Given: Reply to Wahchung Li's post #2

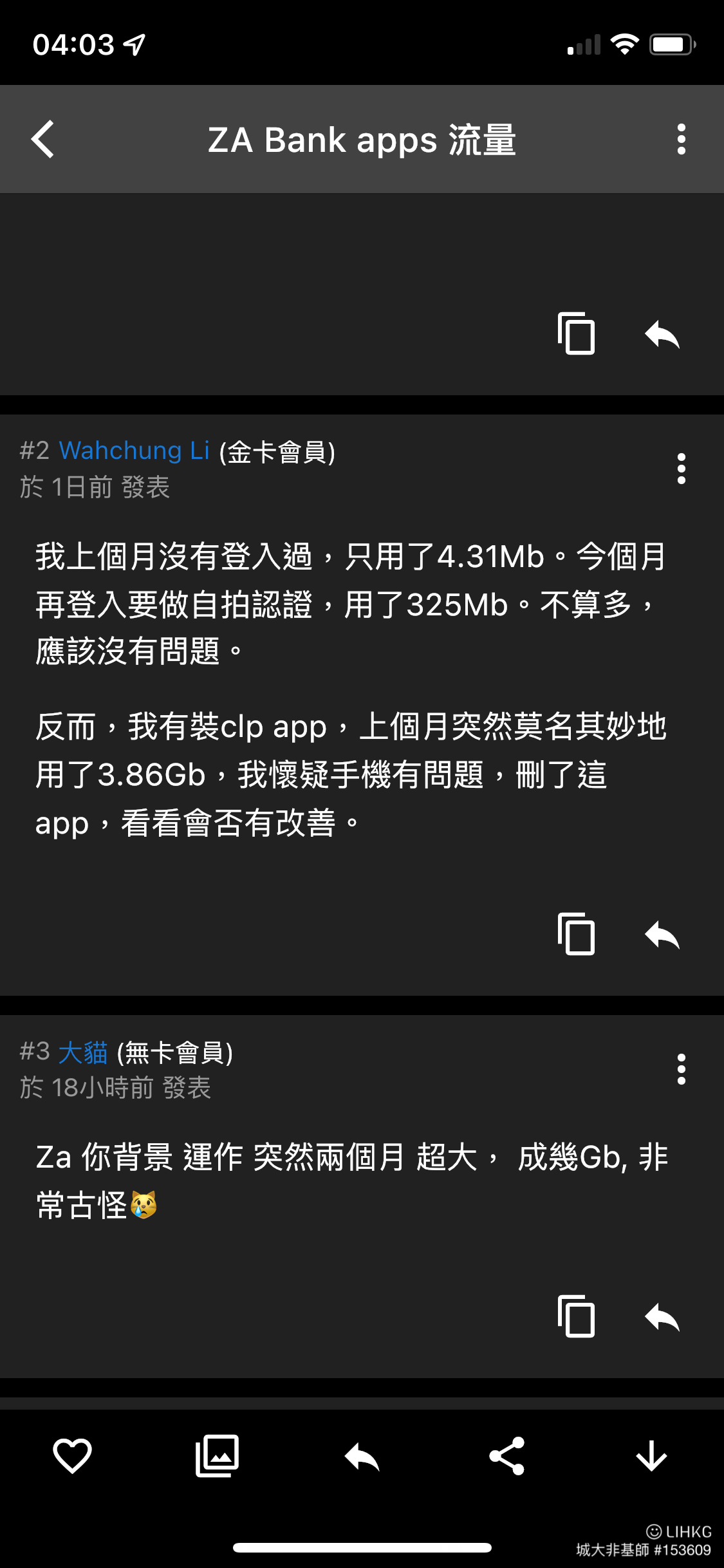Looking at the screenshot, I should point(662,935).
